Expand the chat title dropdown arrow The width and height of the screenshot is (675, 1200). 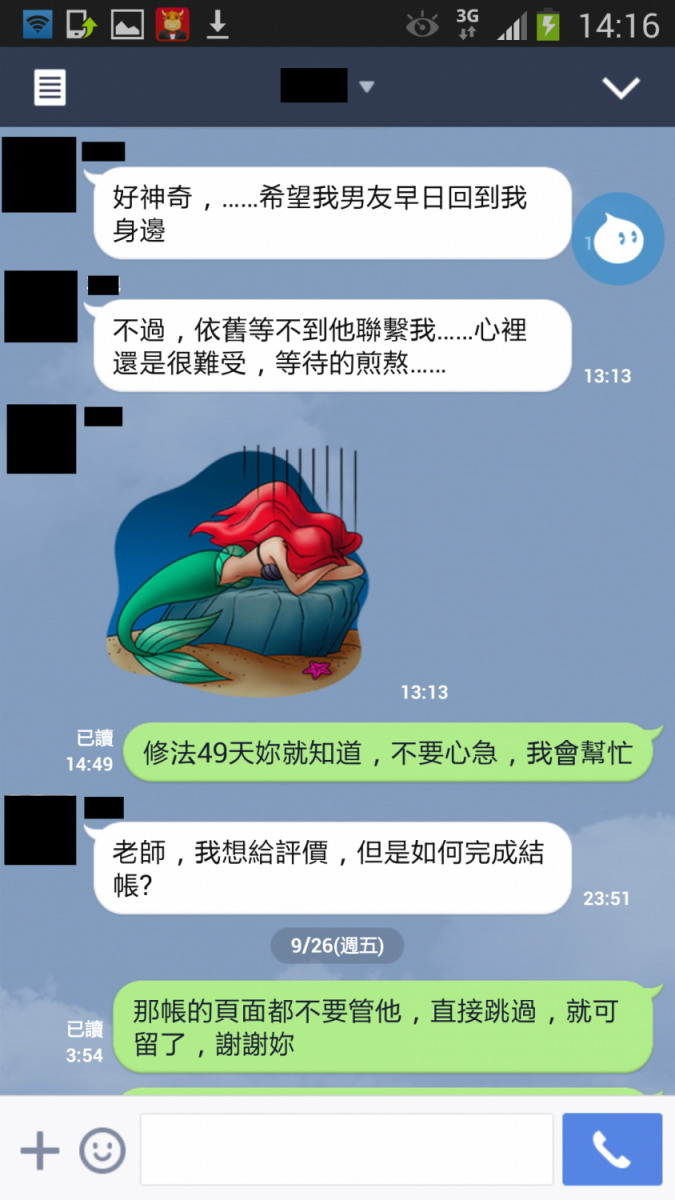click(x=366, y=87)
